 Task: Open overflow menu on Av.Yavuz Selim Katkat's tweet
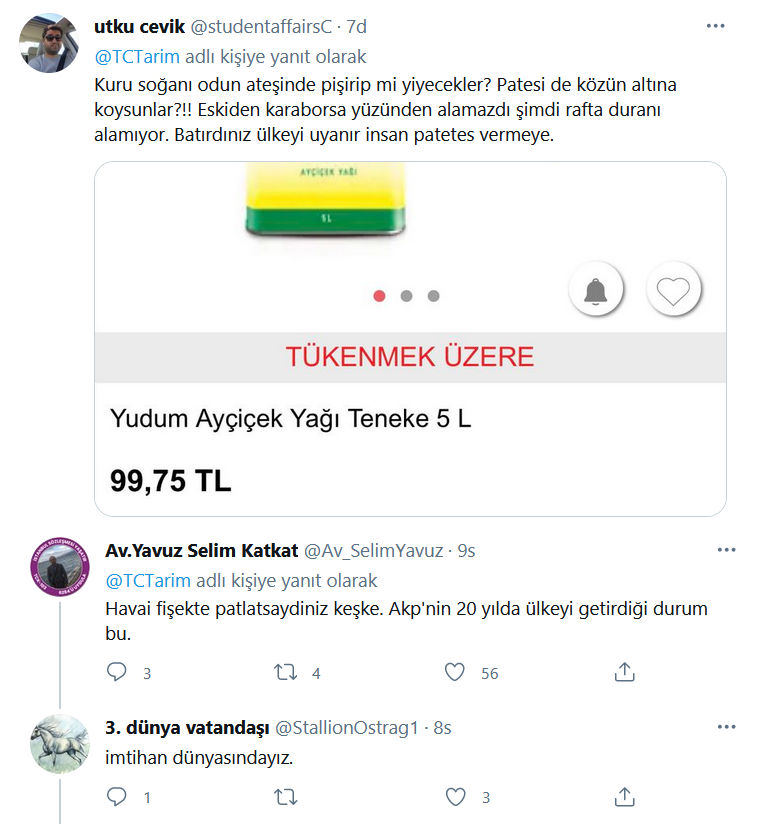point(727,550)
